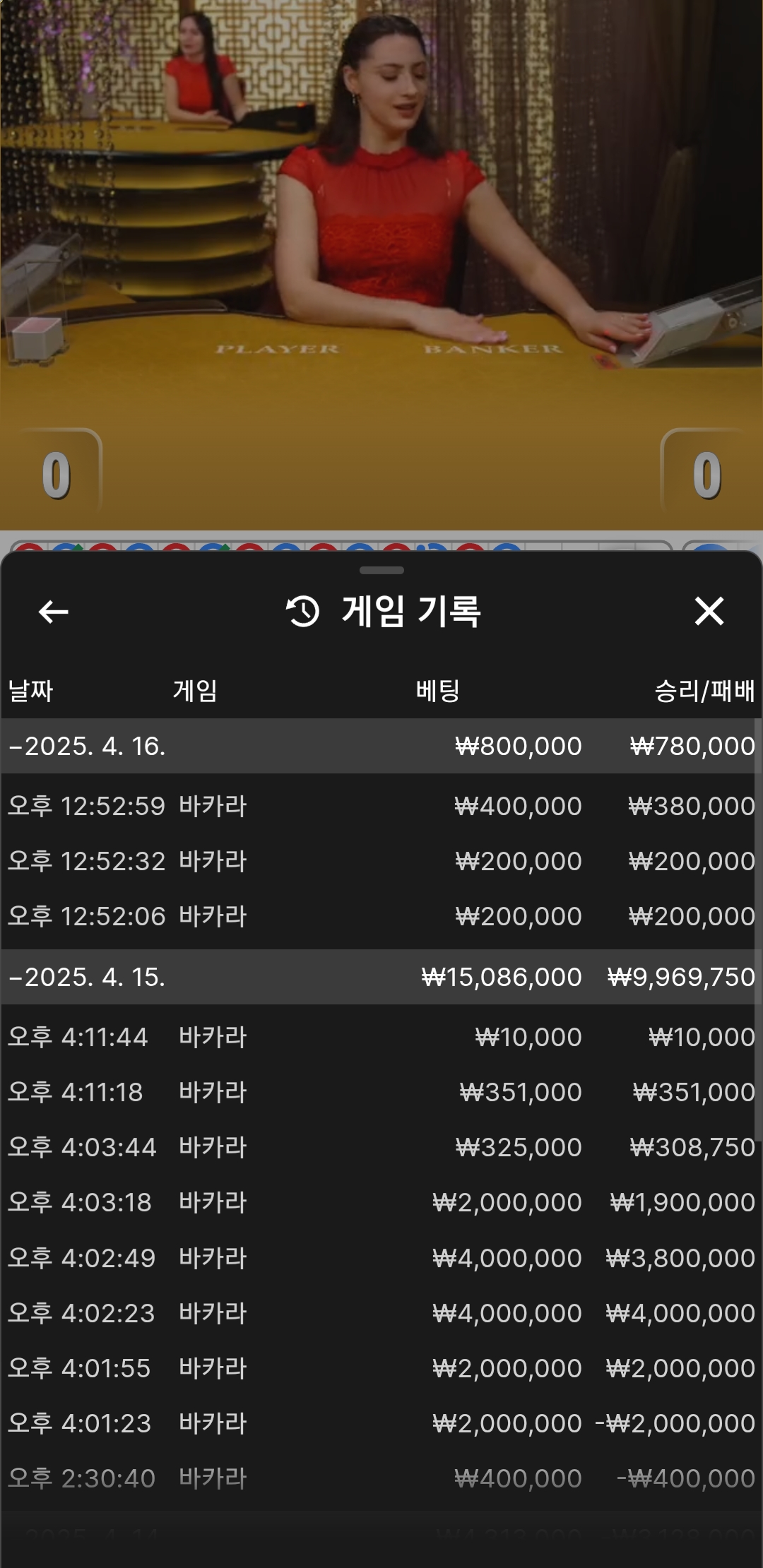The height and width of the screenshot is (1568, 763).
Task: Select the 오후 4:03:18 바카라 entry
Action: [381, 1202]
